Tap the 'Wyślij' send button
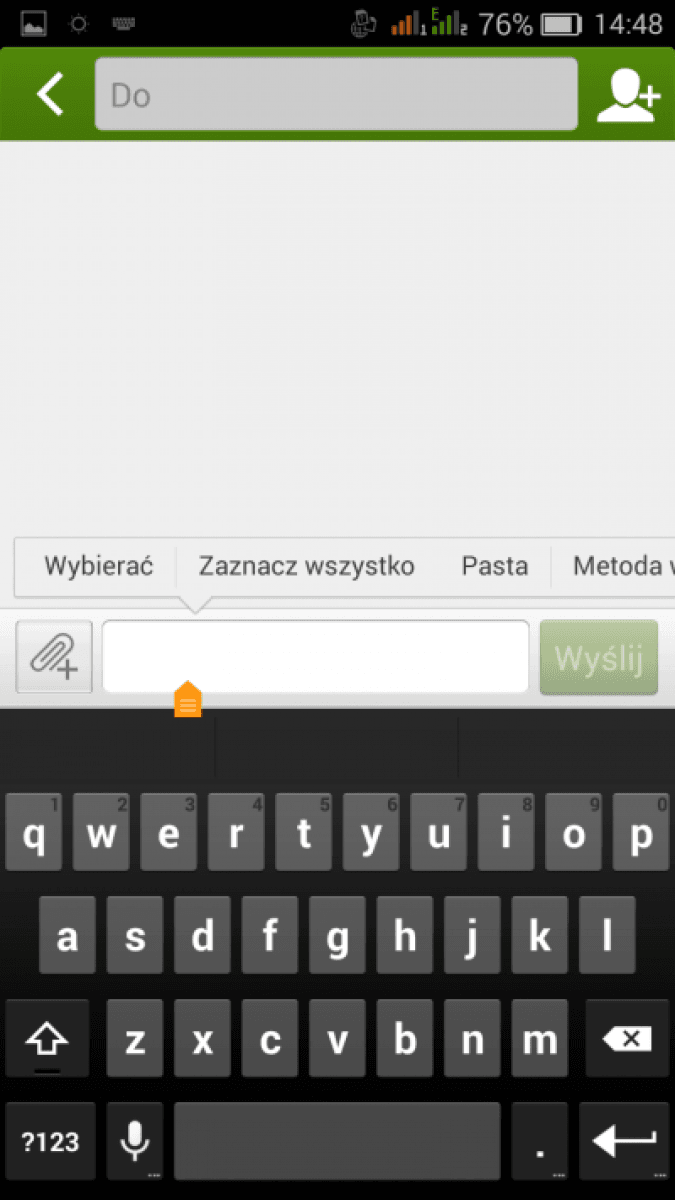Image resolution: width=675 pixels, height=1200 pixels. (x=598, y=658)
